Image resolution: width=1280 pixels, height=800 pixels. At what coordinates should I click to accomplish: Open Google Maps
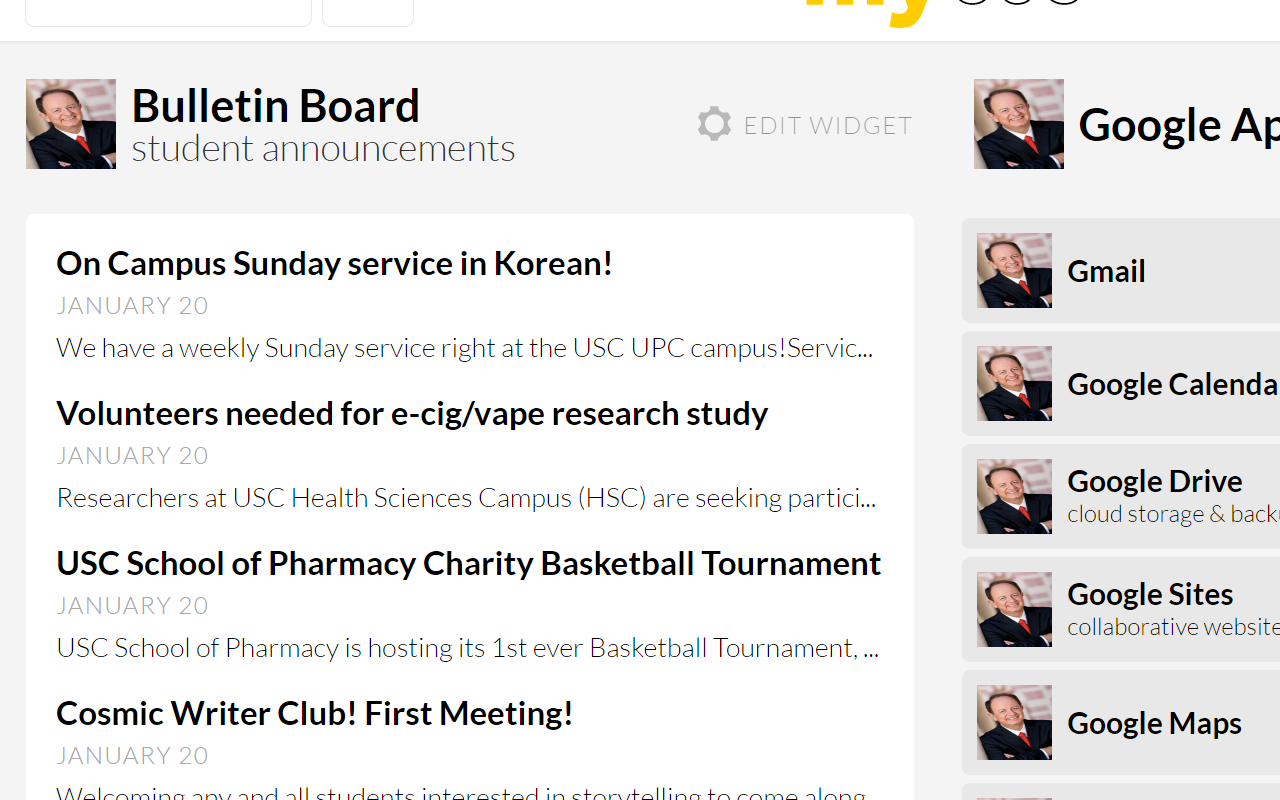(x=1154, y=723)
